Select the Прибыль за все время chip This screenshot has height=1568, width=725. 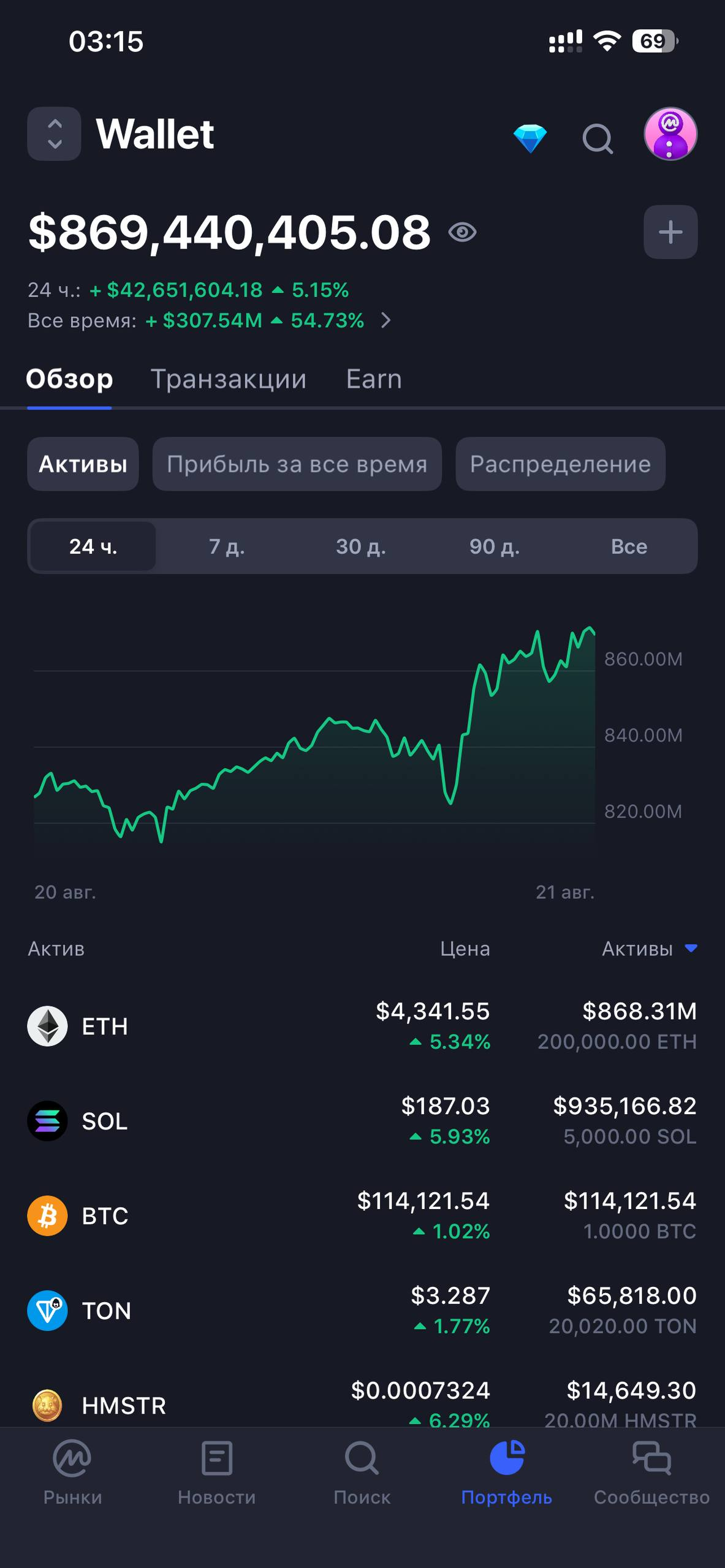pos(297,464)
